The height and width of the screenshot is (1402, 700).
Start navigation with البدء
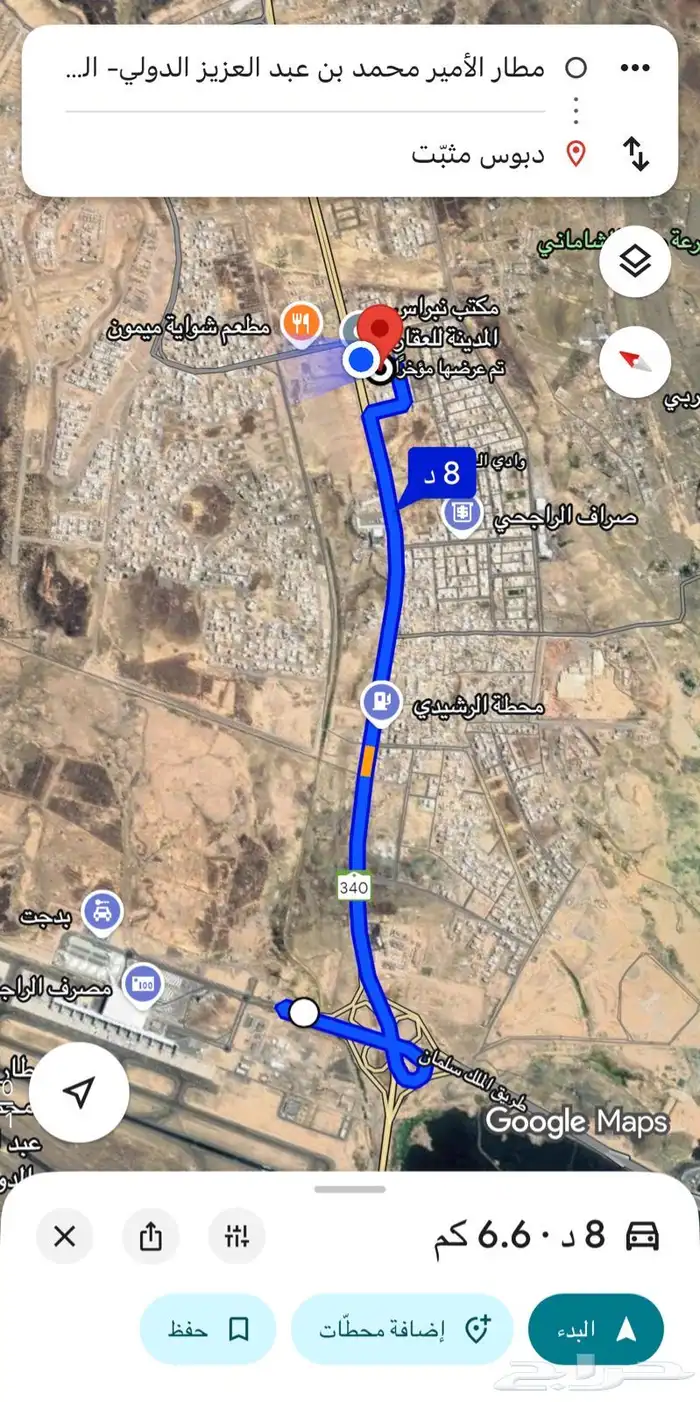click(596, 1329)
